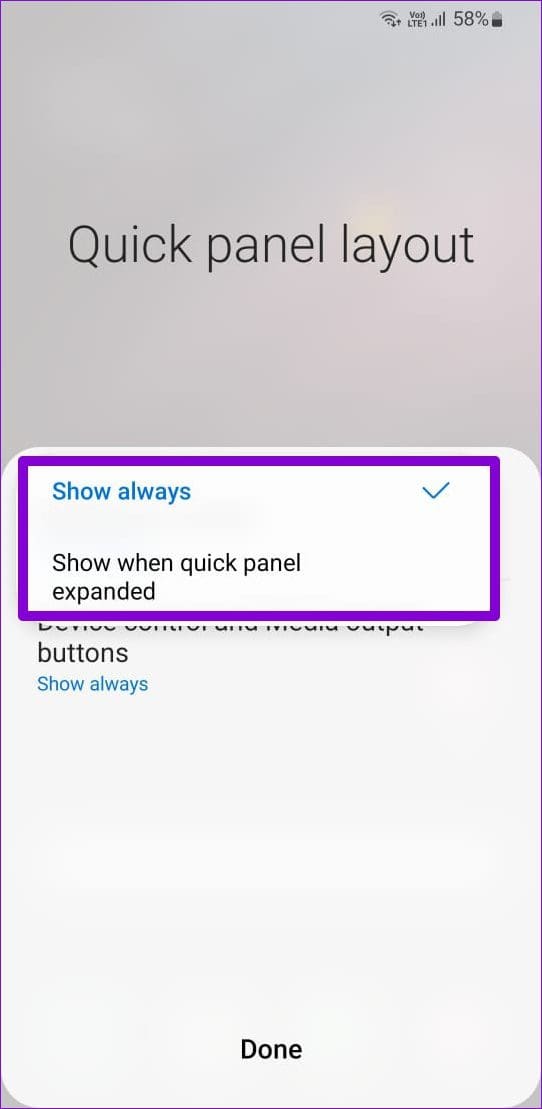Choose Show when quick panel expanded
This screenshot has width=542, height=1109.
259,577
